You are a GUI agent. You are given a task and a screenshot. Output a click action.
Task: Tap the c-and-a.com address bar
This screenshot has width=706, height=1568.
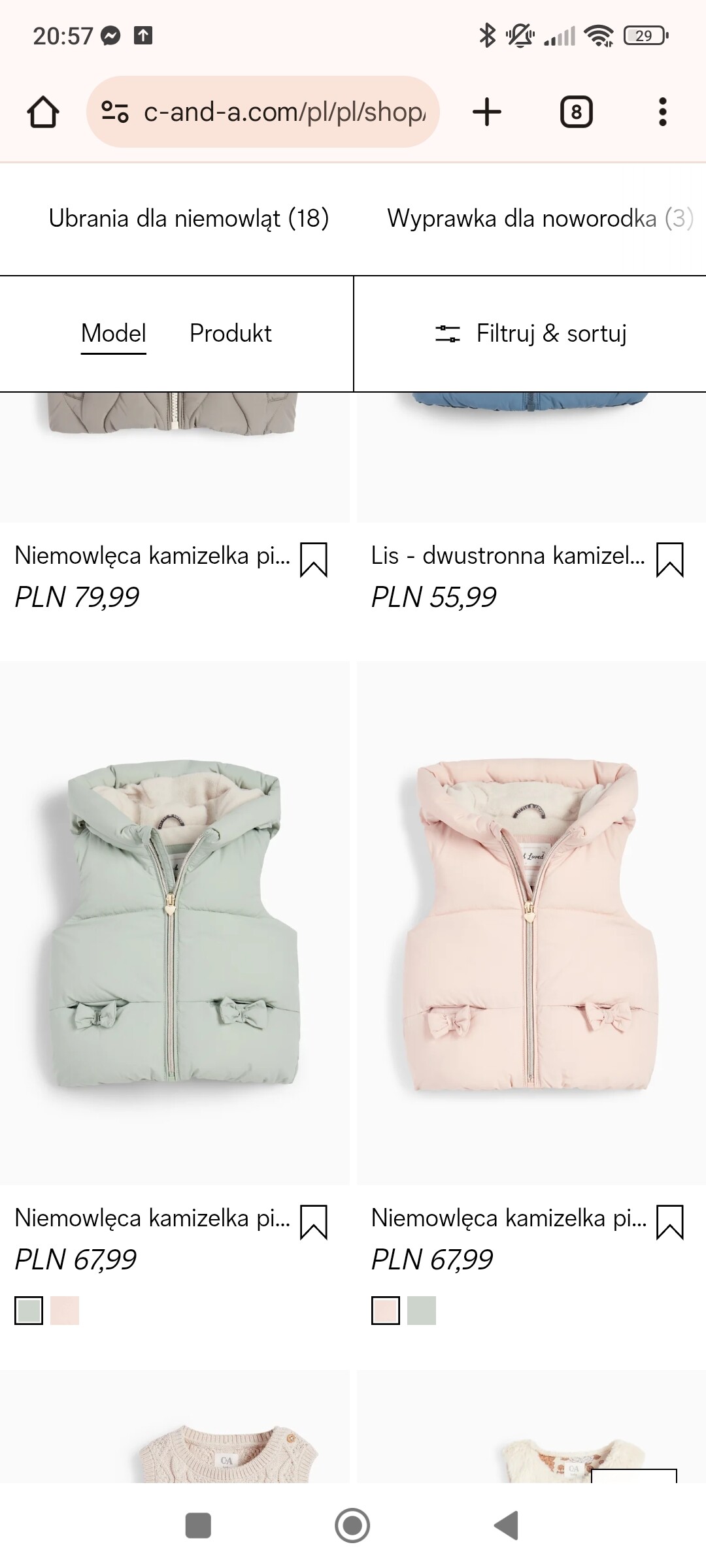coord(263,112)
